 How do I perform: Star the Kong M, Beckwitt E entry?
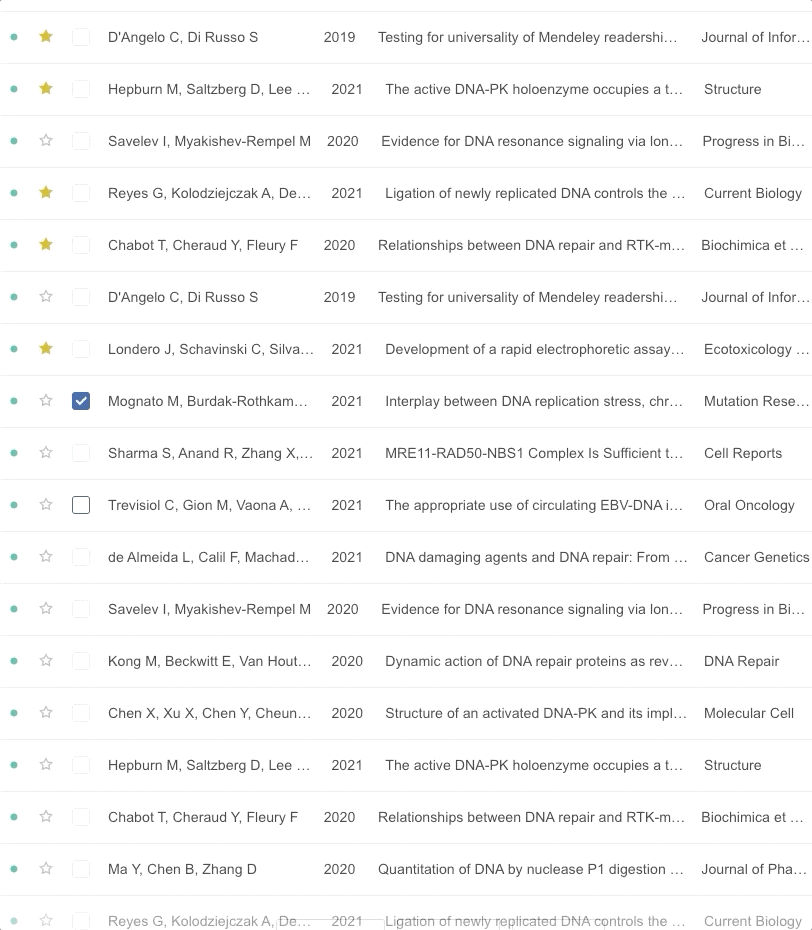[x=46, y=661]
